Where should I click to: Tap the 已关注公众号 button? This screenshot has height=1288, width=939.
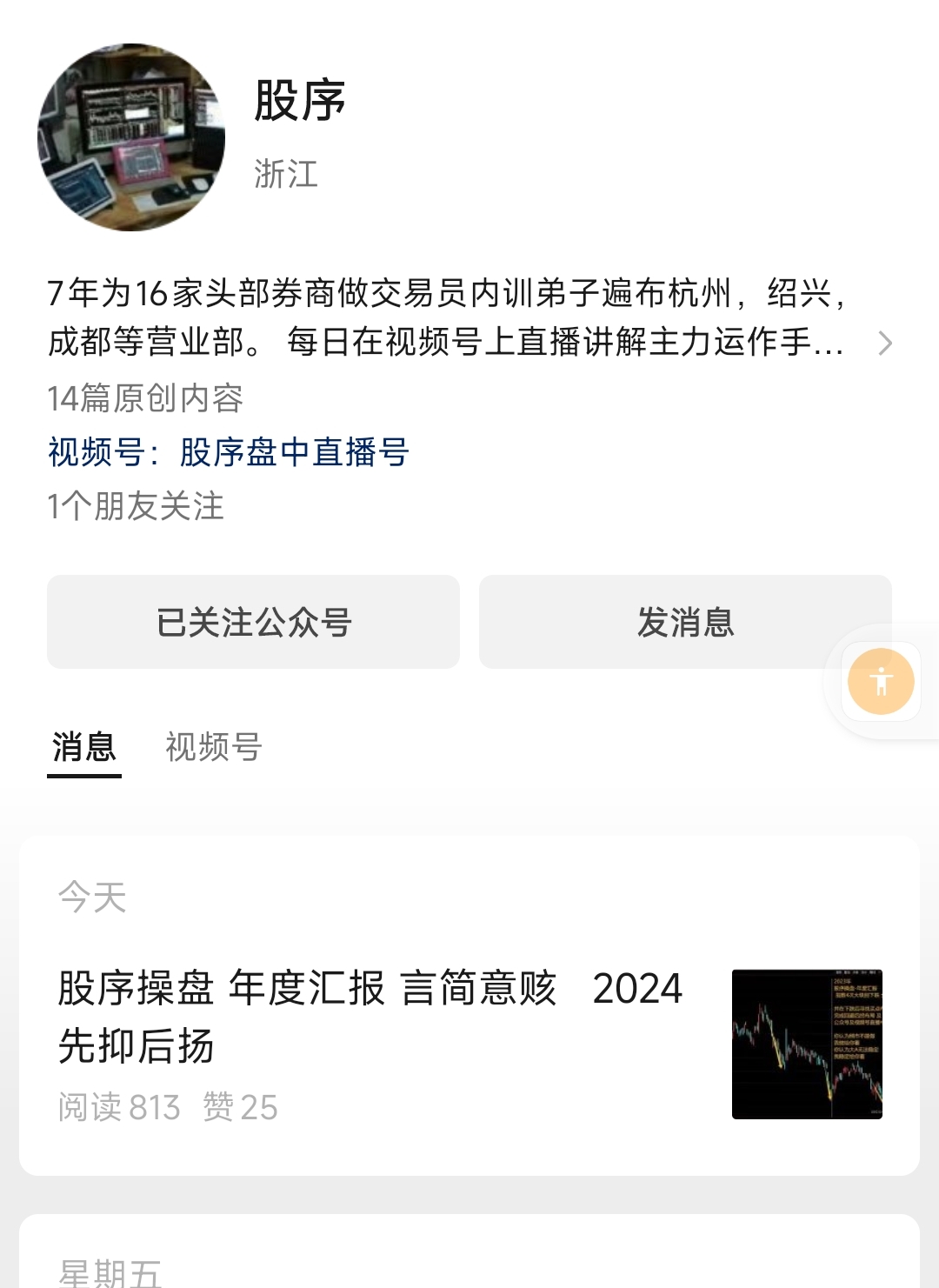click(253, 622)
